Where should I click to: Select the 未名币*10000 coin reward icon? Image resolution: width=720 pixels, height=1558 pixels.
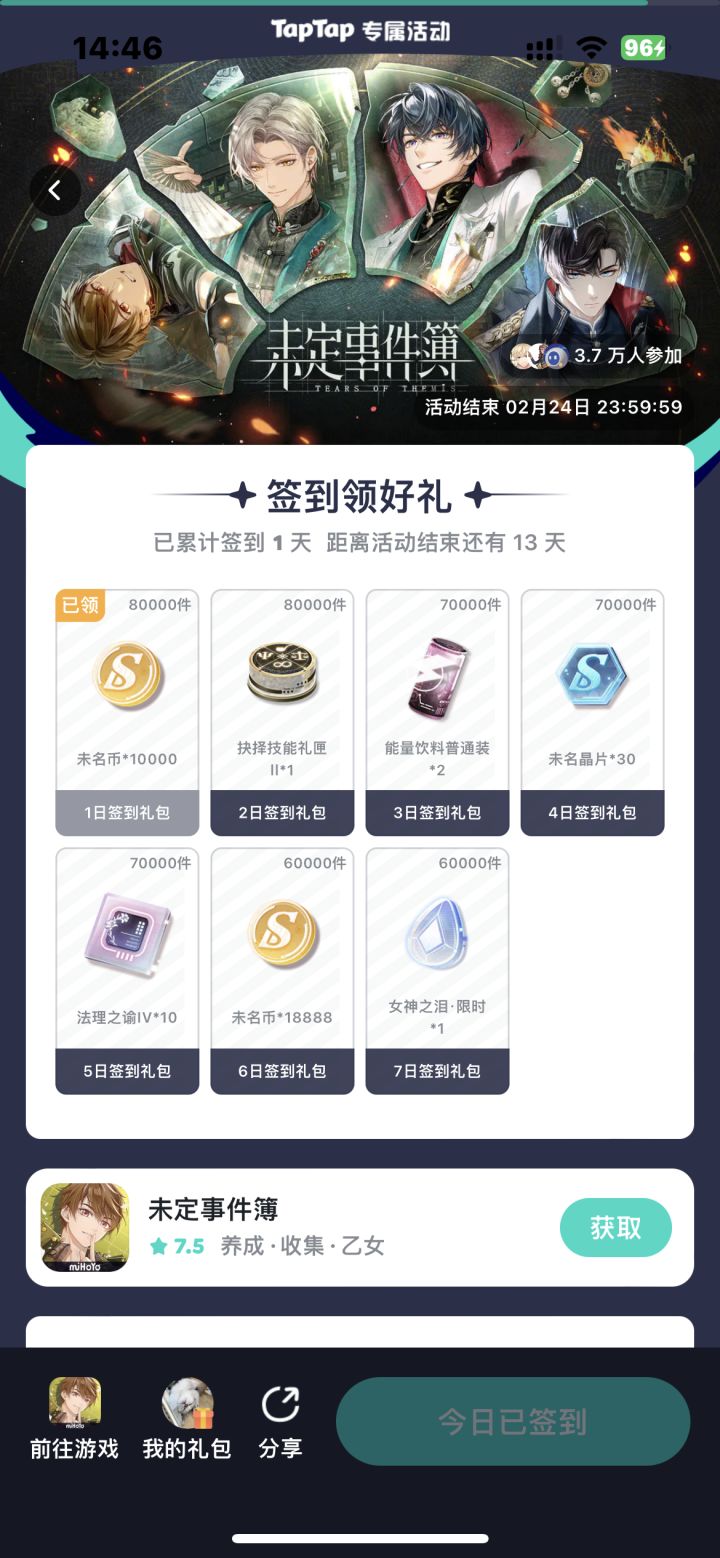[126, 675]
